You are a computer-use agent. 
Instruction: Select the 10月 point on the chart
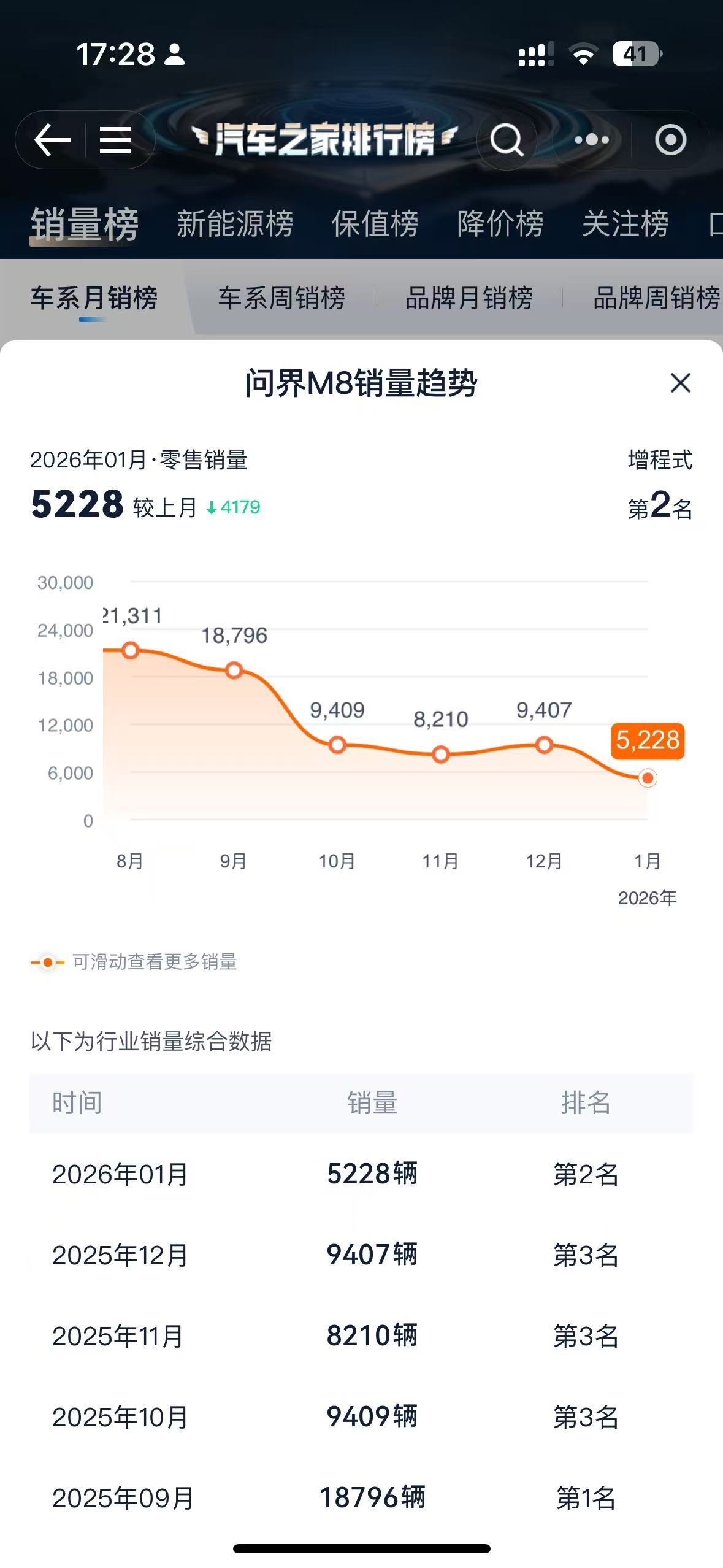pos(337,745)
